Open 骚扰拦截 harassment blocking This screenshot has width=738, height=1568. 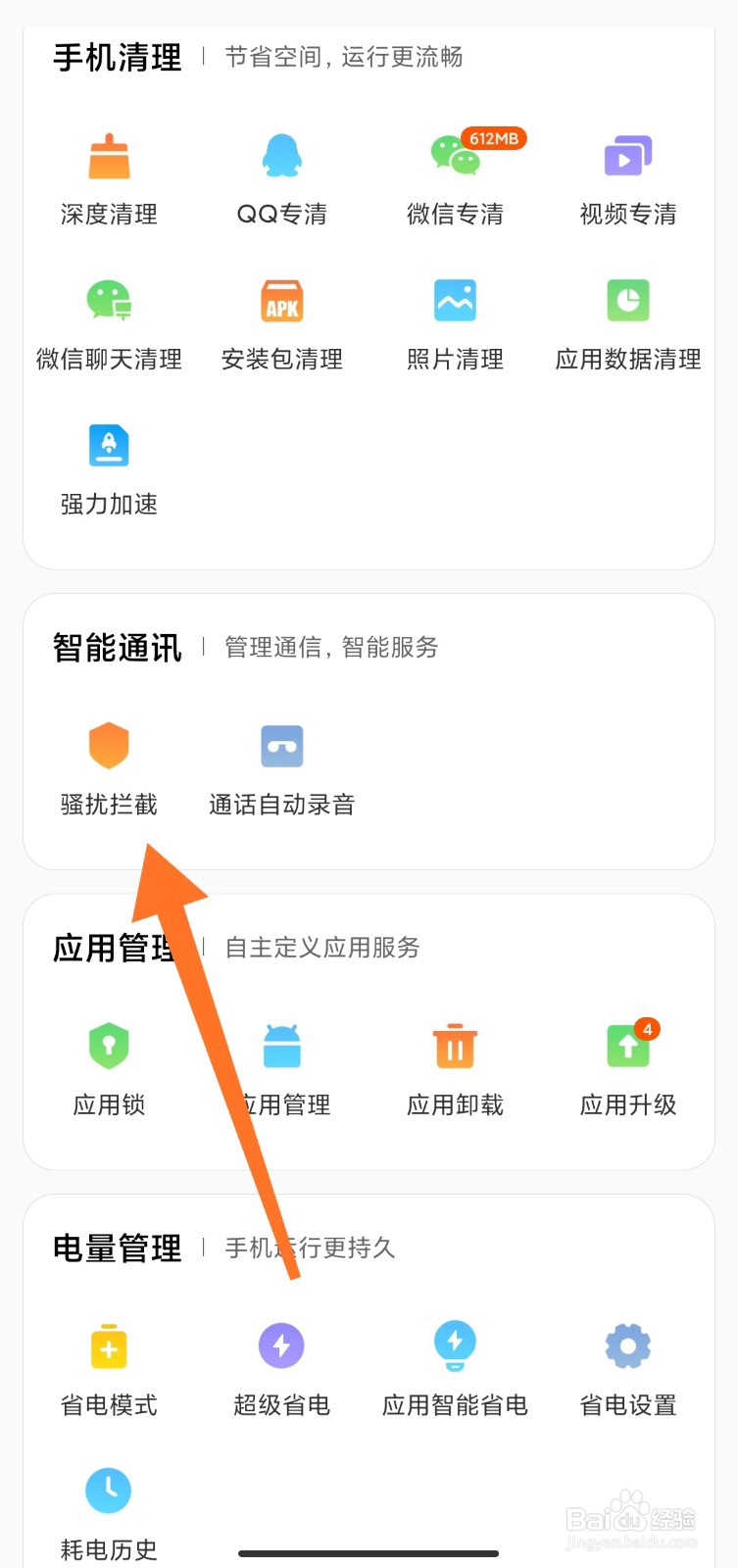(109, 770)
